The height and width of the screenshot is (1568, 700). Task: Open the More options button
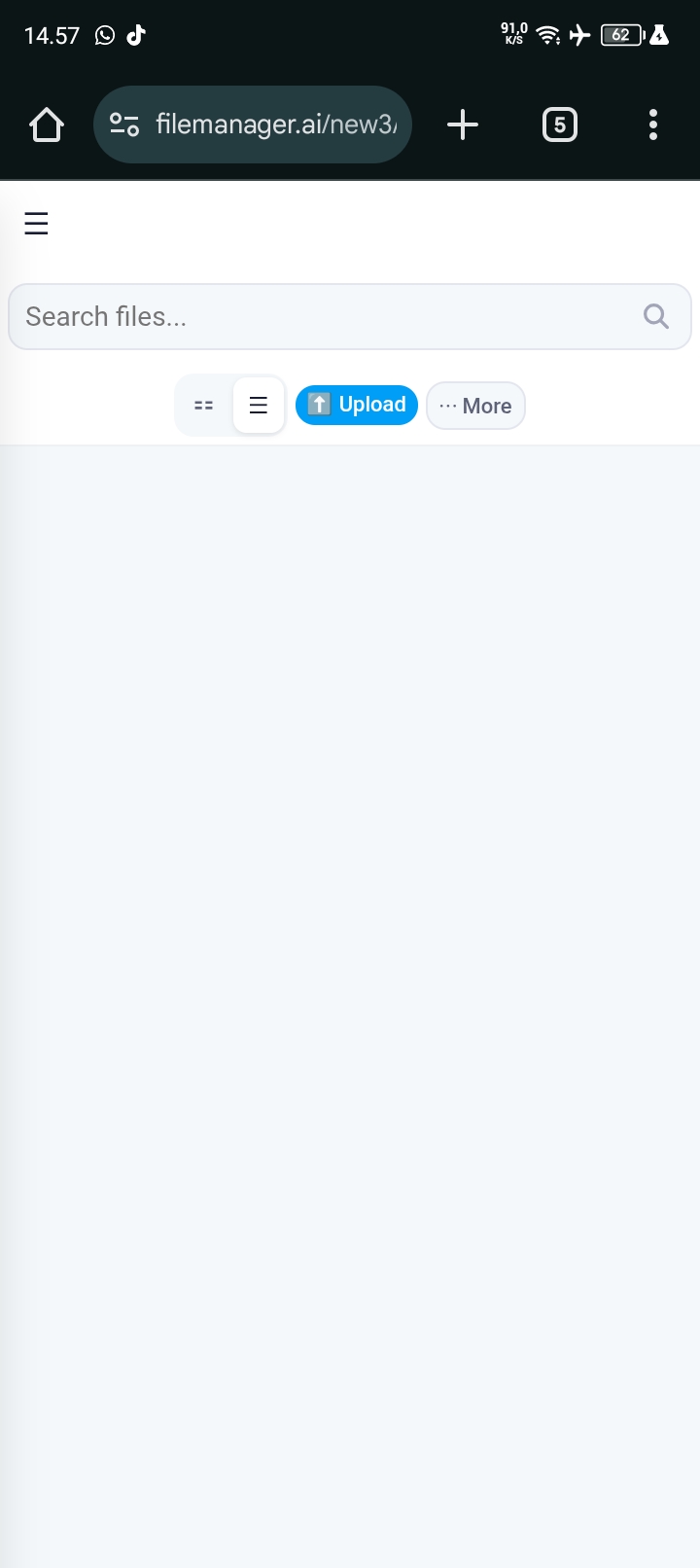[475, 406]
